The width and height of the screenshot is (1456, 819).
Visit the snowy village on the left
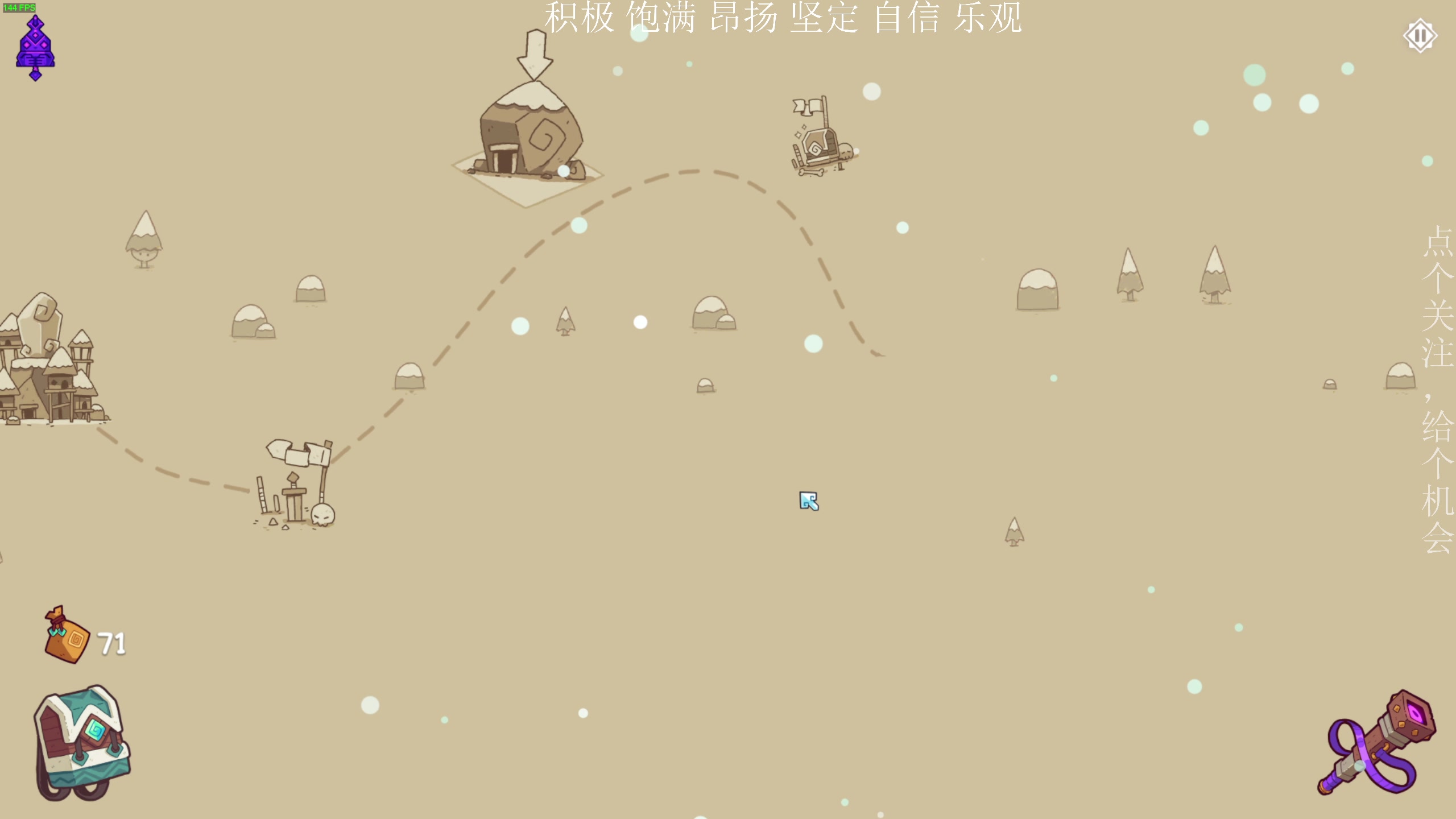click(x=48, y=364)
